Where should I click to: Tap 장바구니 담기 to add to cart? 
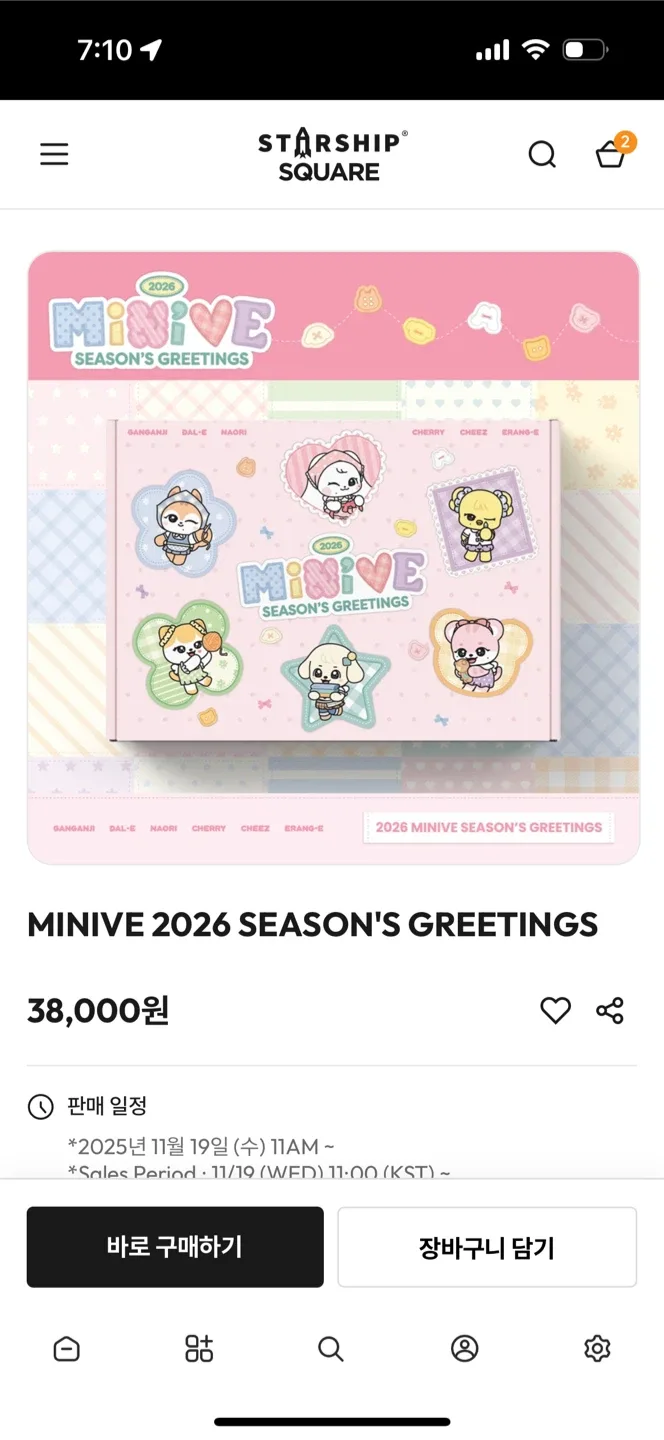(x=487, y=1247)
